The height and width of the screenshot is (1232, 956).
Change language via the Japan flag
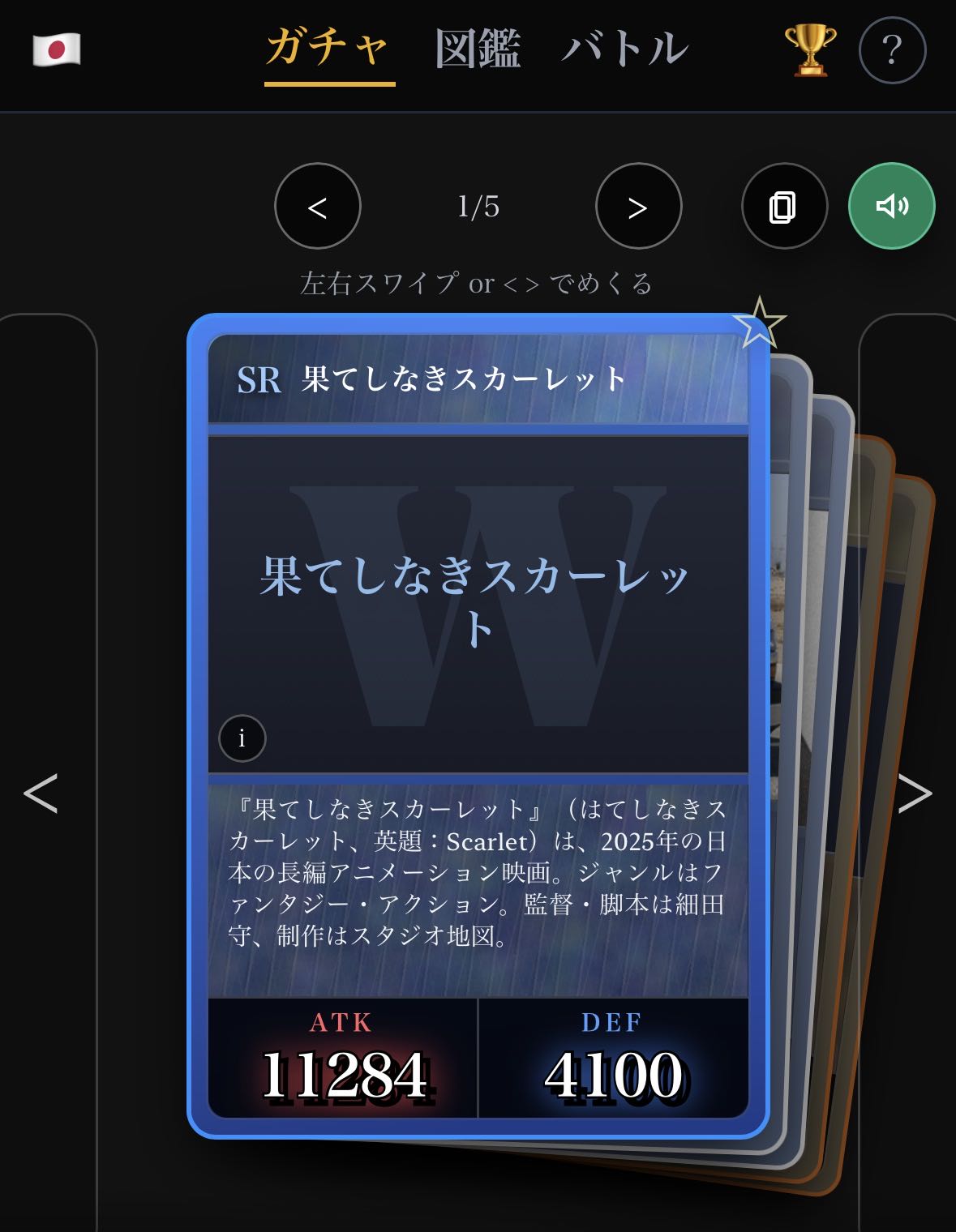[x=56, y=50]
